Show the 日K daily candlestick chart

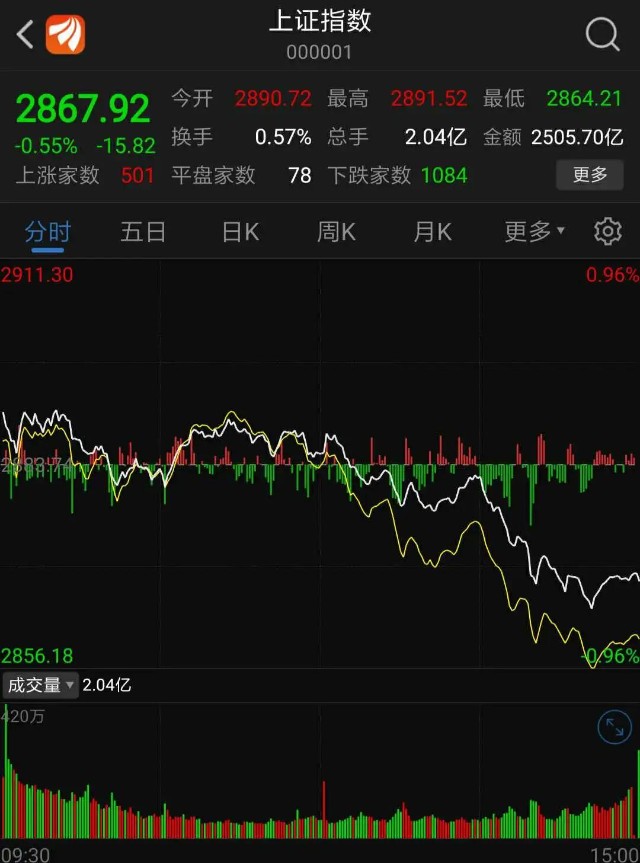[240, 232]
